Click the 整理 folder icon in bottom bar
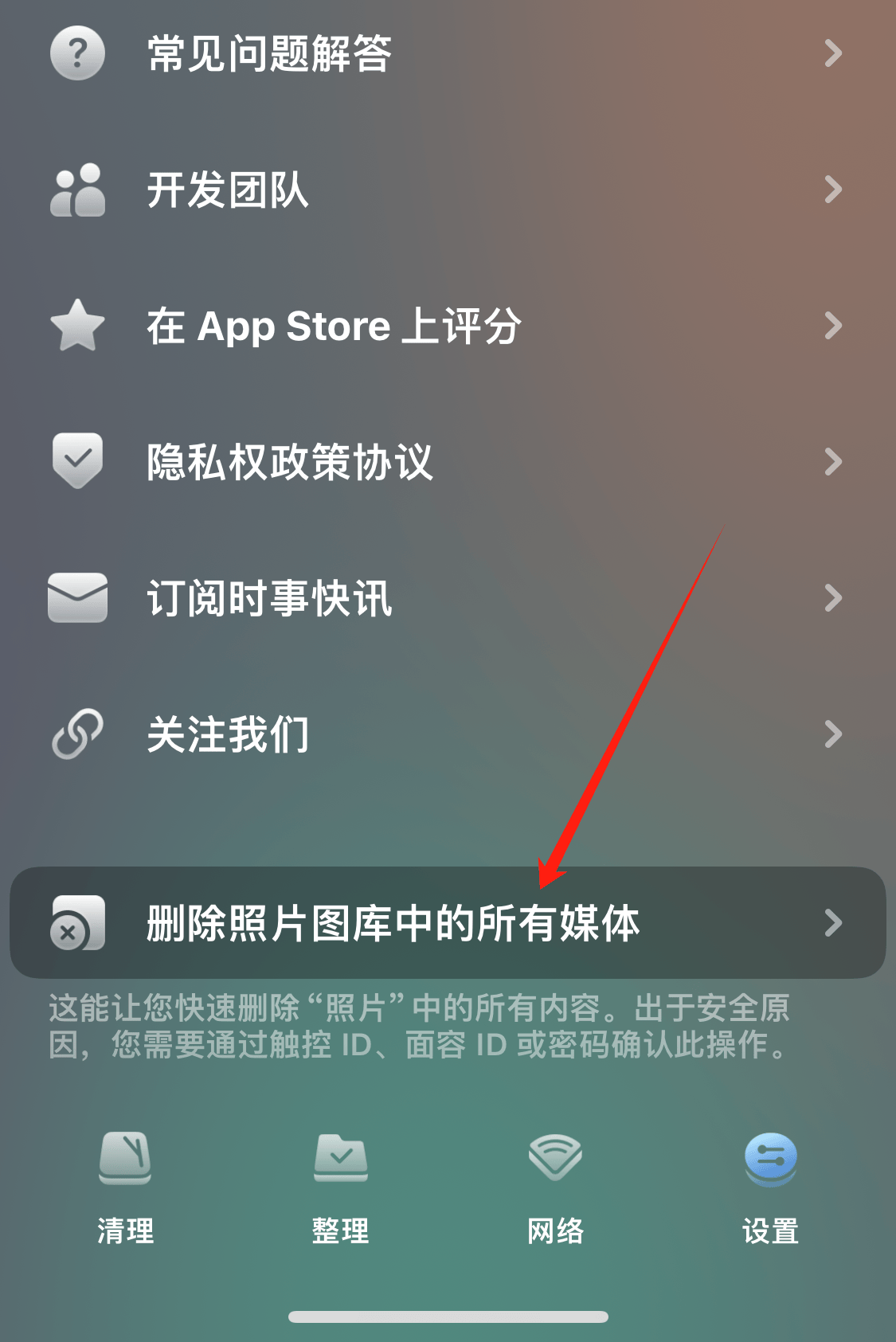 (x=342, y=1160)
